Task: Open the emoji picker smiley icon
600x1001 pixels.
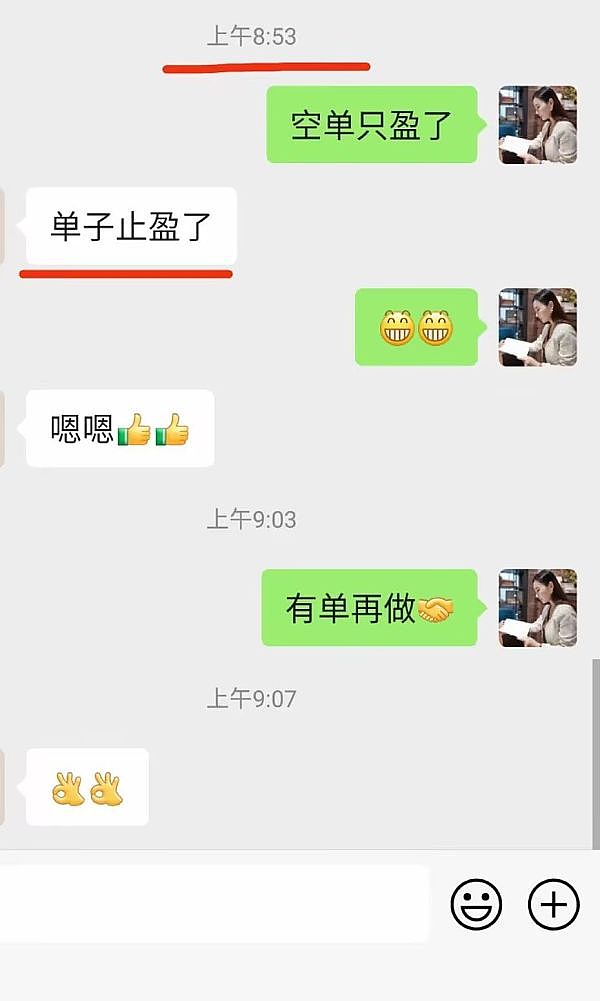Action: 476,905
